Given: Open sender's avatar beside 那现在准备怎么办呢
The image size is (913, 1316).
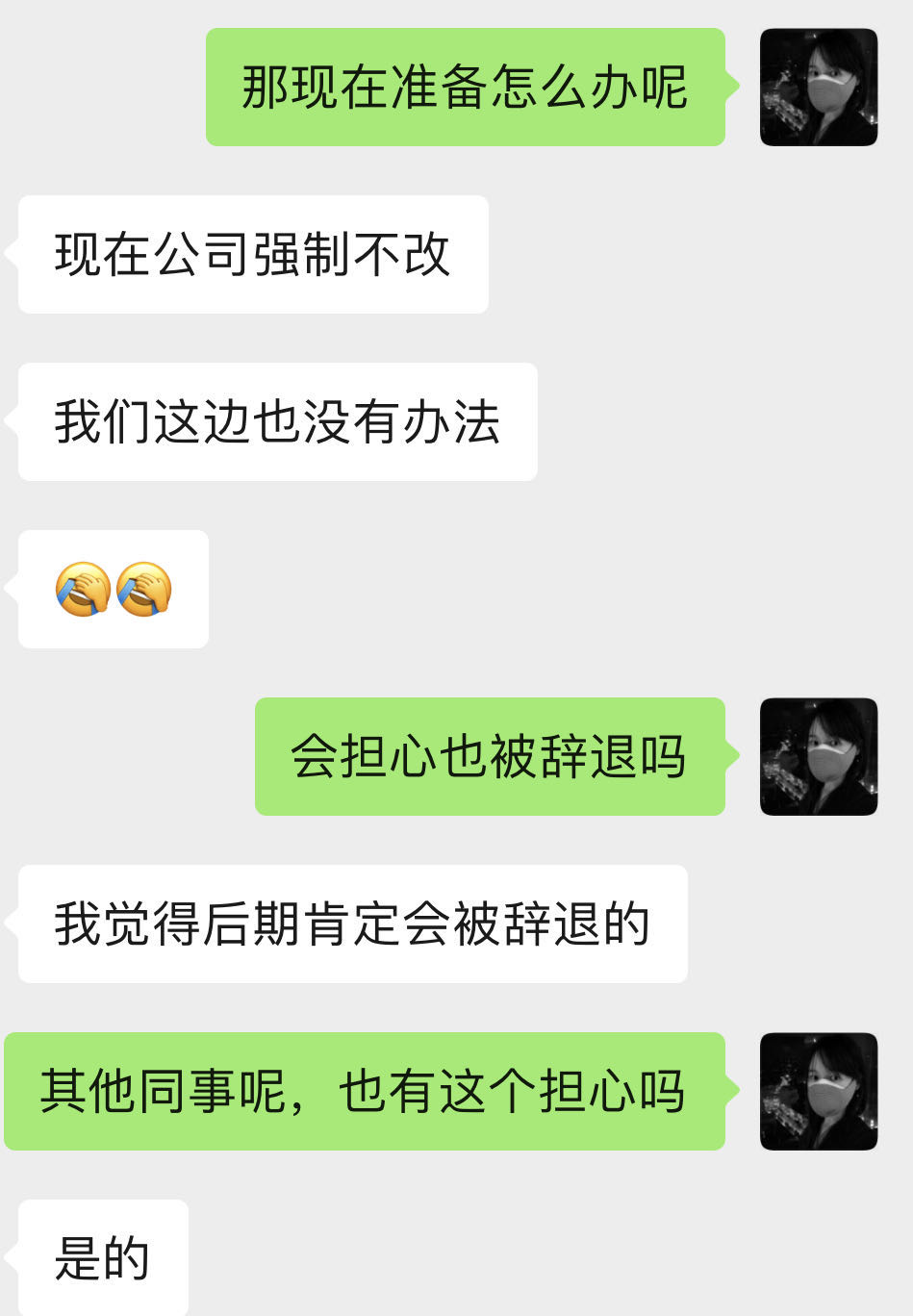Looking at the screenshot, I should pos(819,88).
